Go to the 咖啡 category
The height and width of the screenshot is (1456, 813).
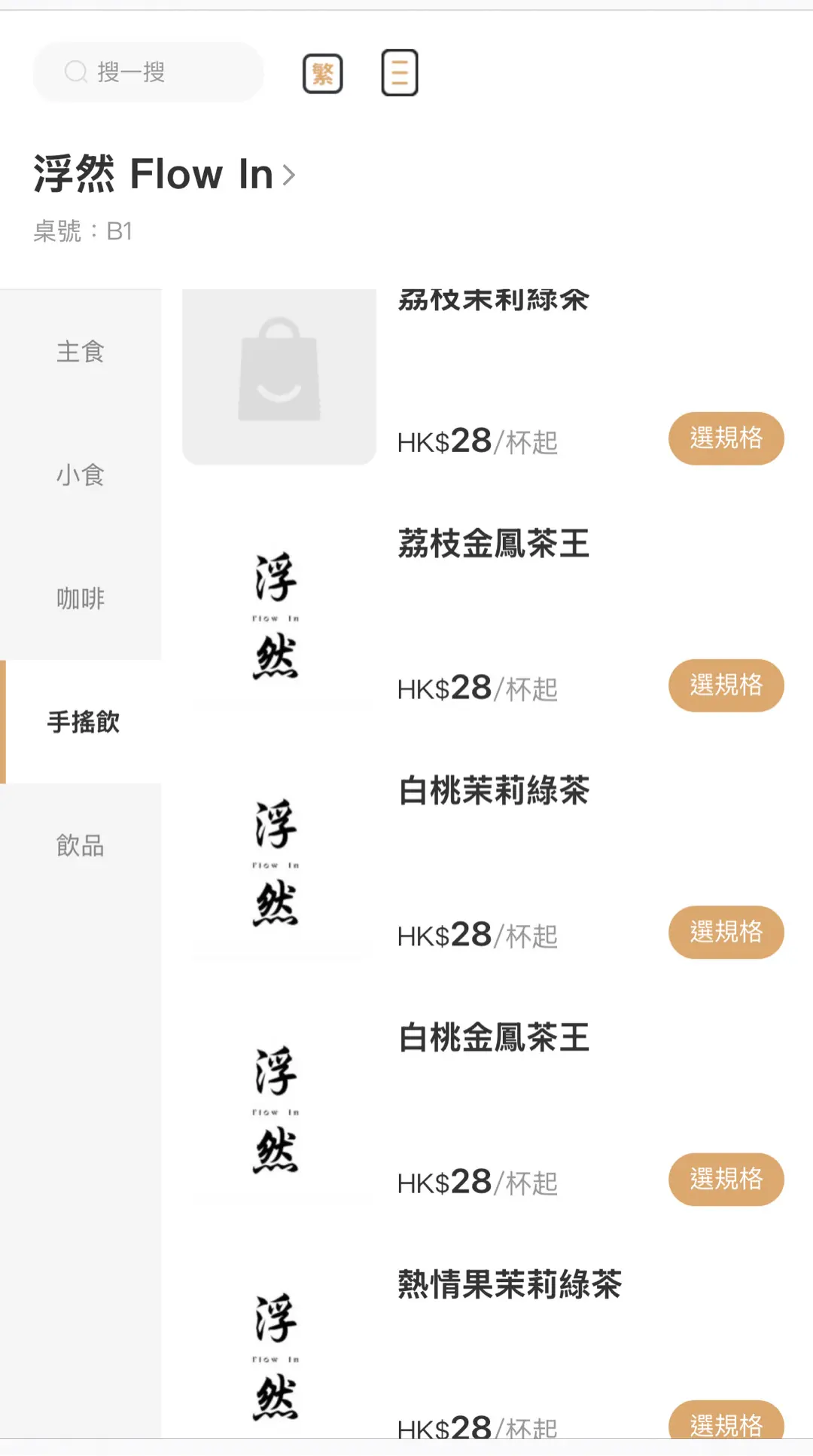[x=81, y=599]
